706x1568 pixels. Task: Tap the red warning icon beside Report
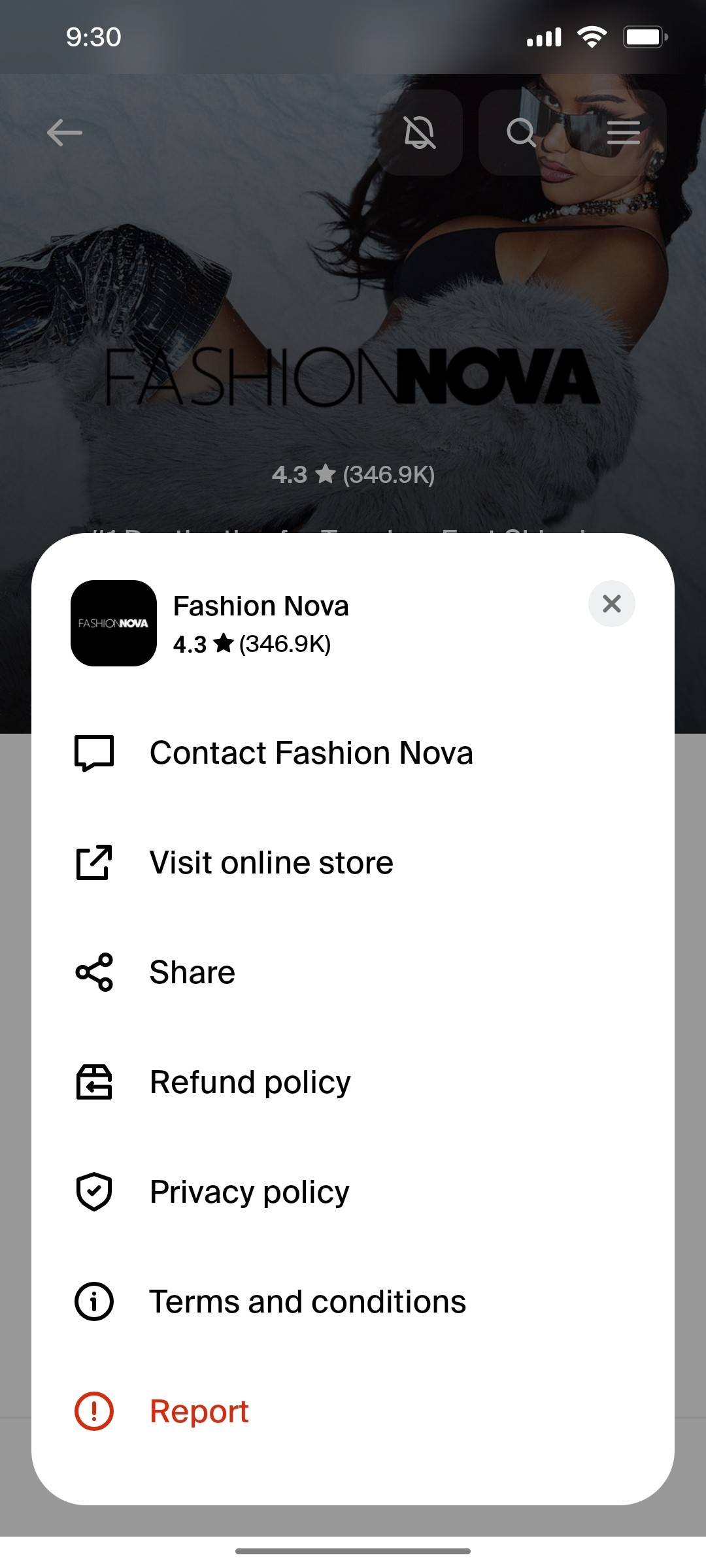(x=94, y=1411)
